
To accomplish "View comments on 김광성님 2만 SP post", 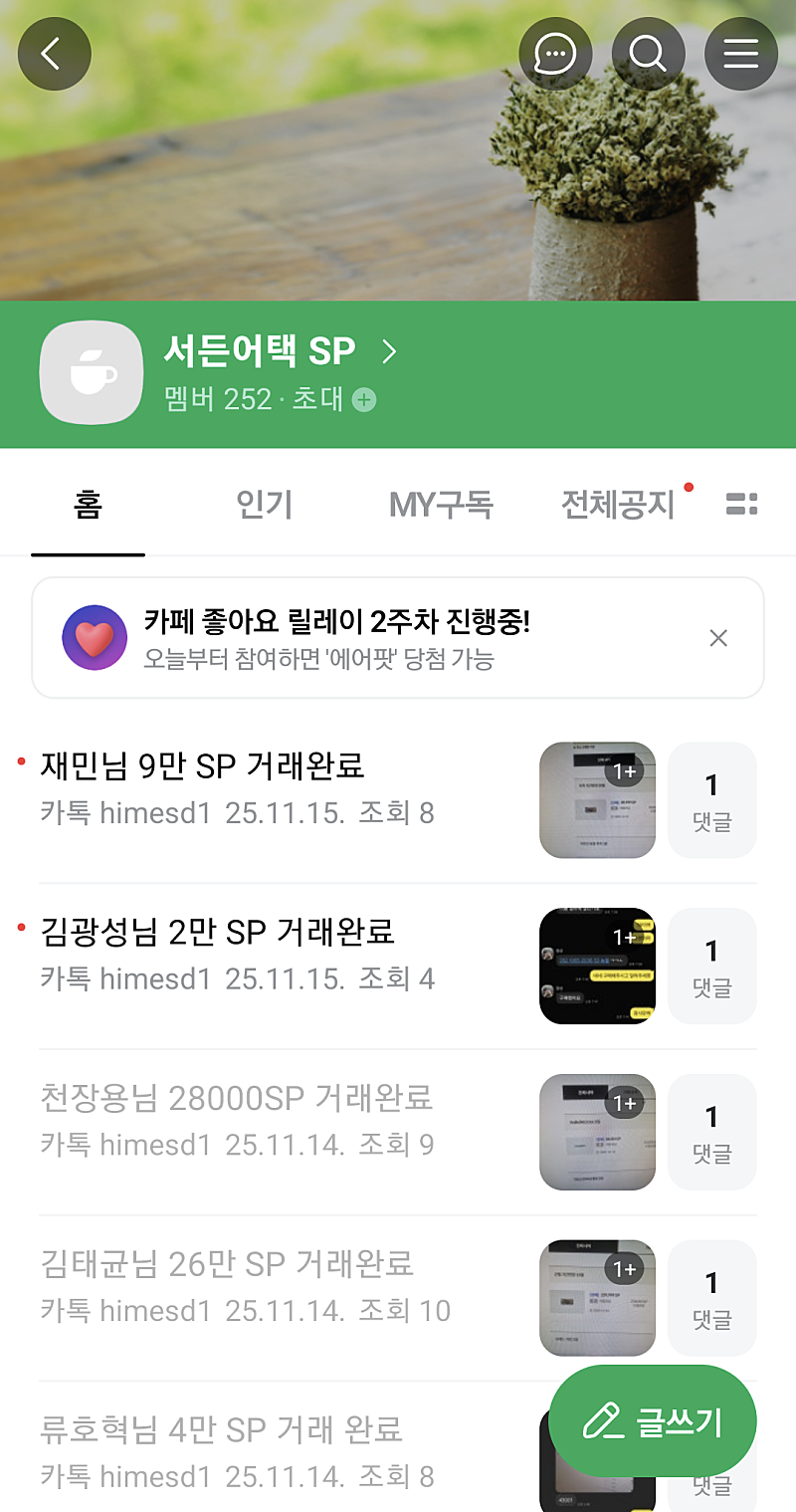I will click(711, 966).
